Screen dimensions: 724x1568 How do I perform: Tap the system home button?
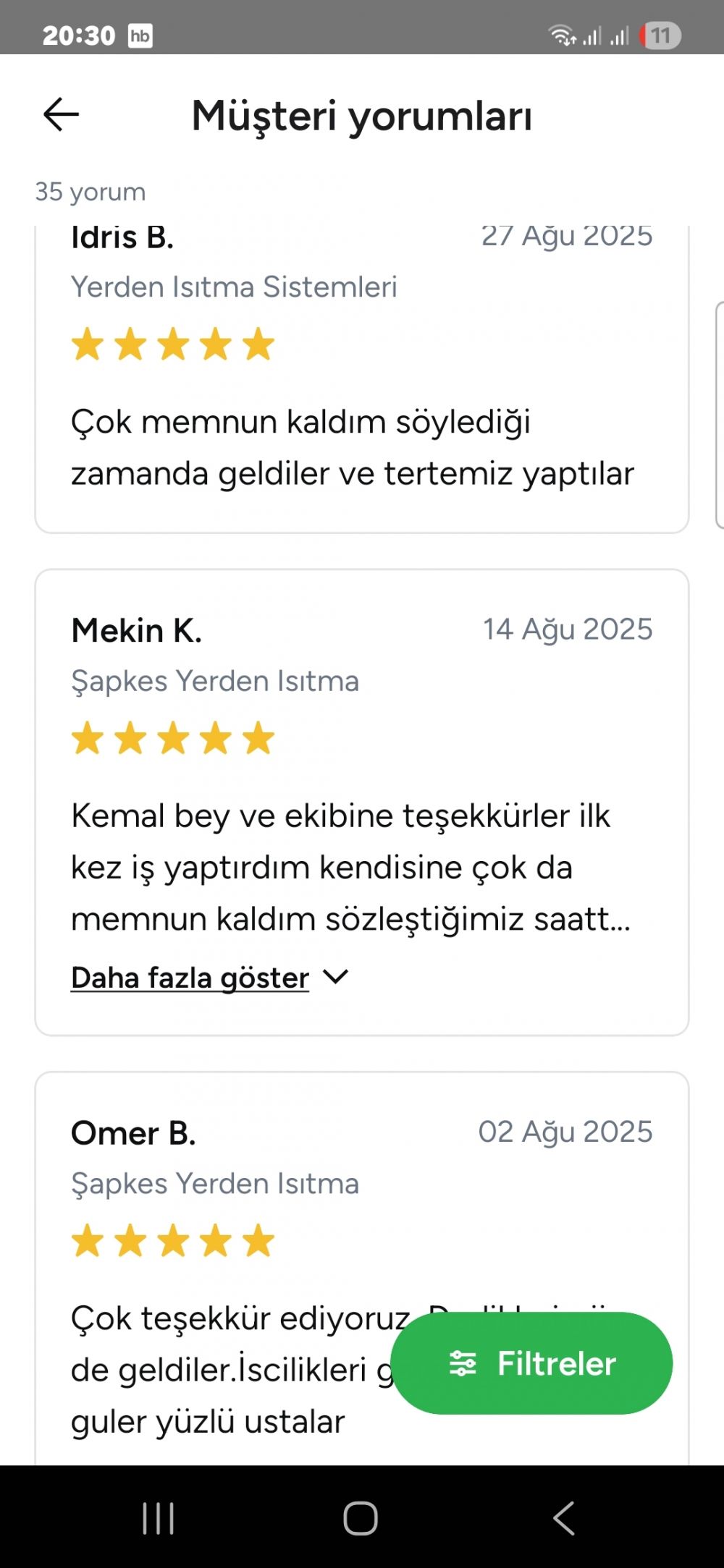pos(361,1517)
